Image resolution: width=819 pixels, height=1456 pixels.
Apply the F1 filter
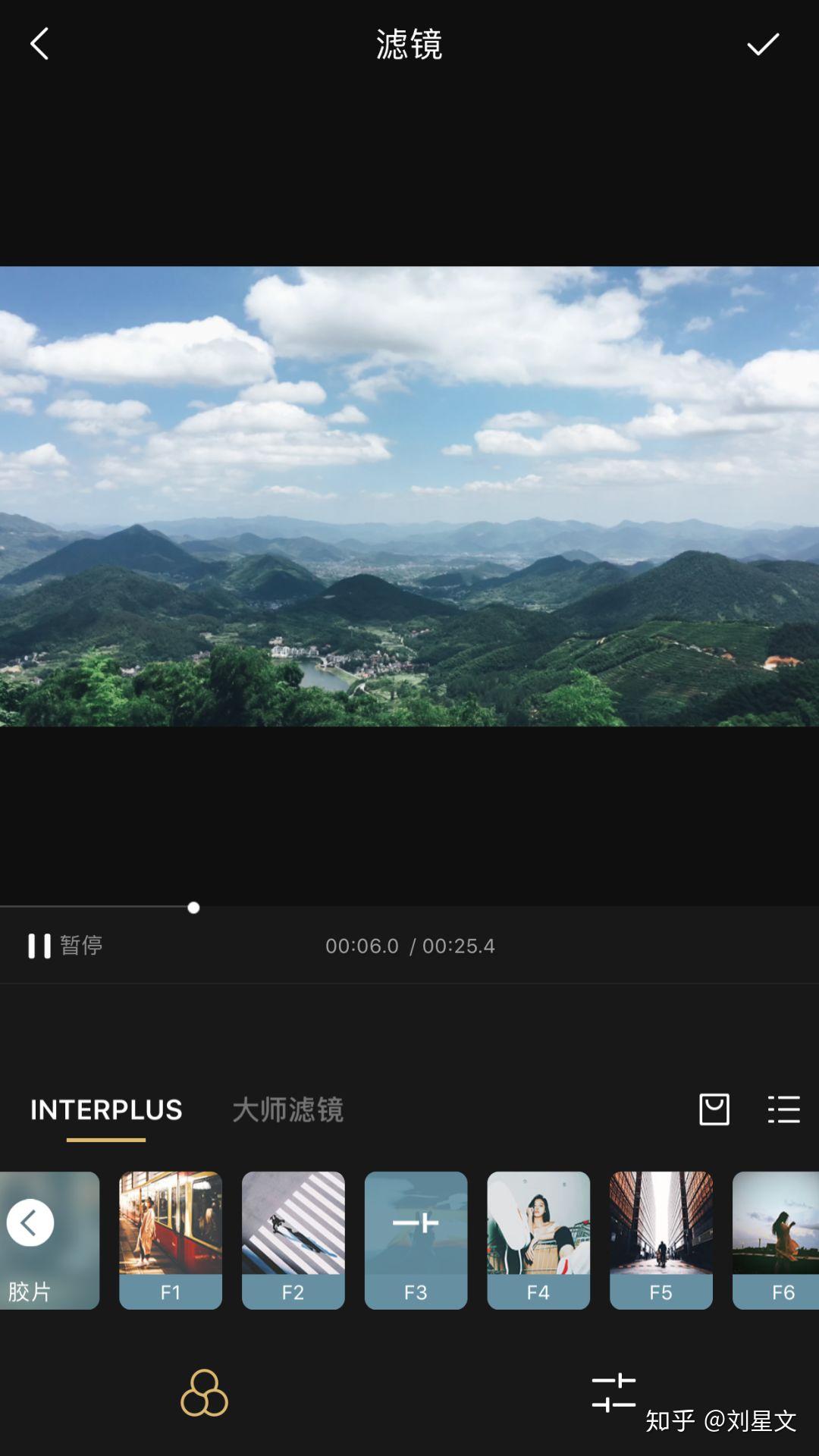(171, 1240)
